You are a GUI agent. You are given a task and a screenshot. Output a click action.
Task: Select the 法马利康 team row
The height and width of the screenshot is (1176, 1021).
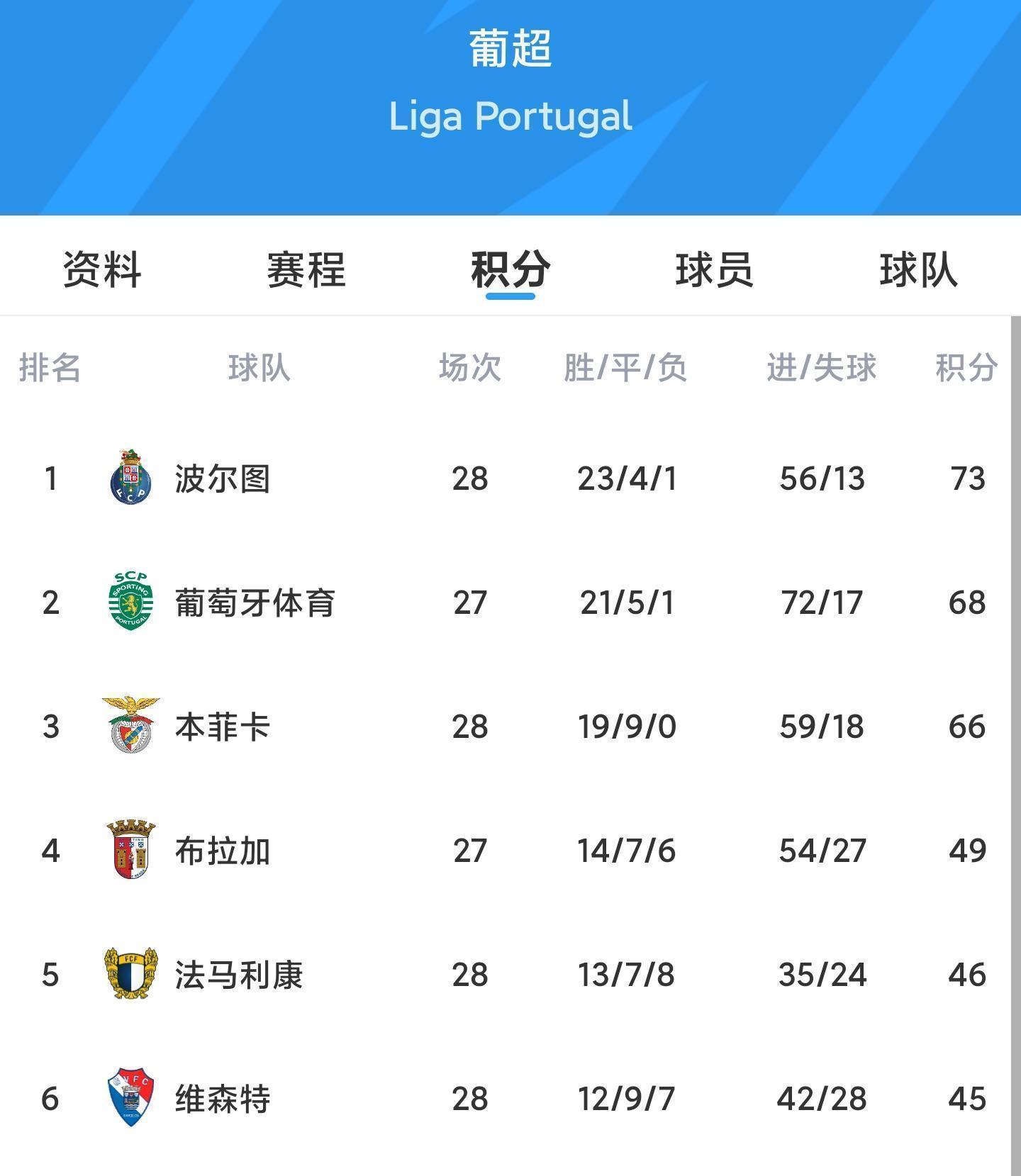[x=239, y=975]
